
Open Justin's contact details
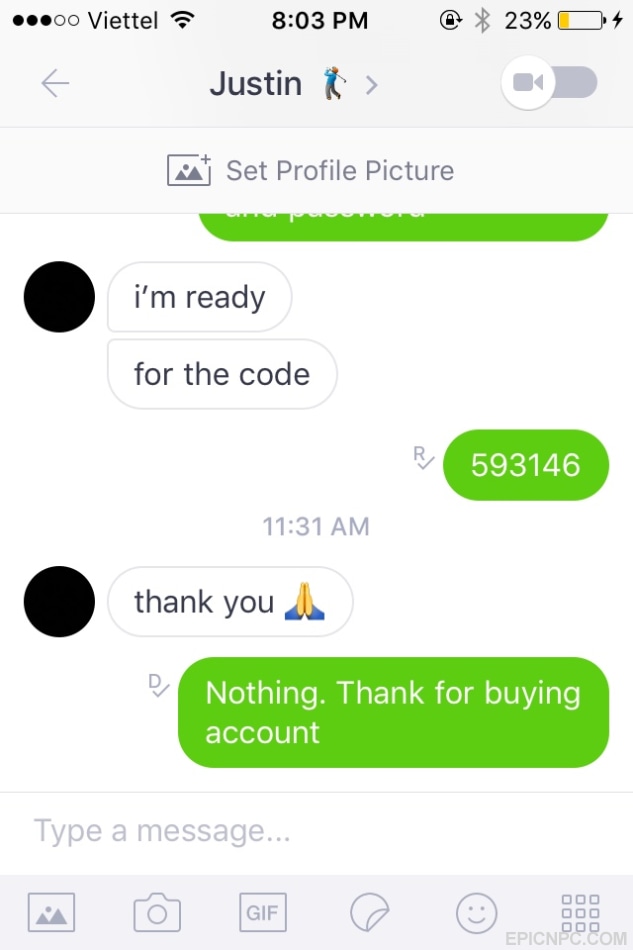[293, 84]
